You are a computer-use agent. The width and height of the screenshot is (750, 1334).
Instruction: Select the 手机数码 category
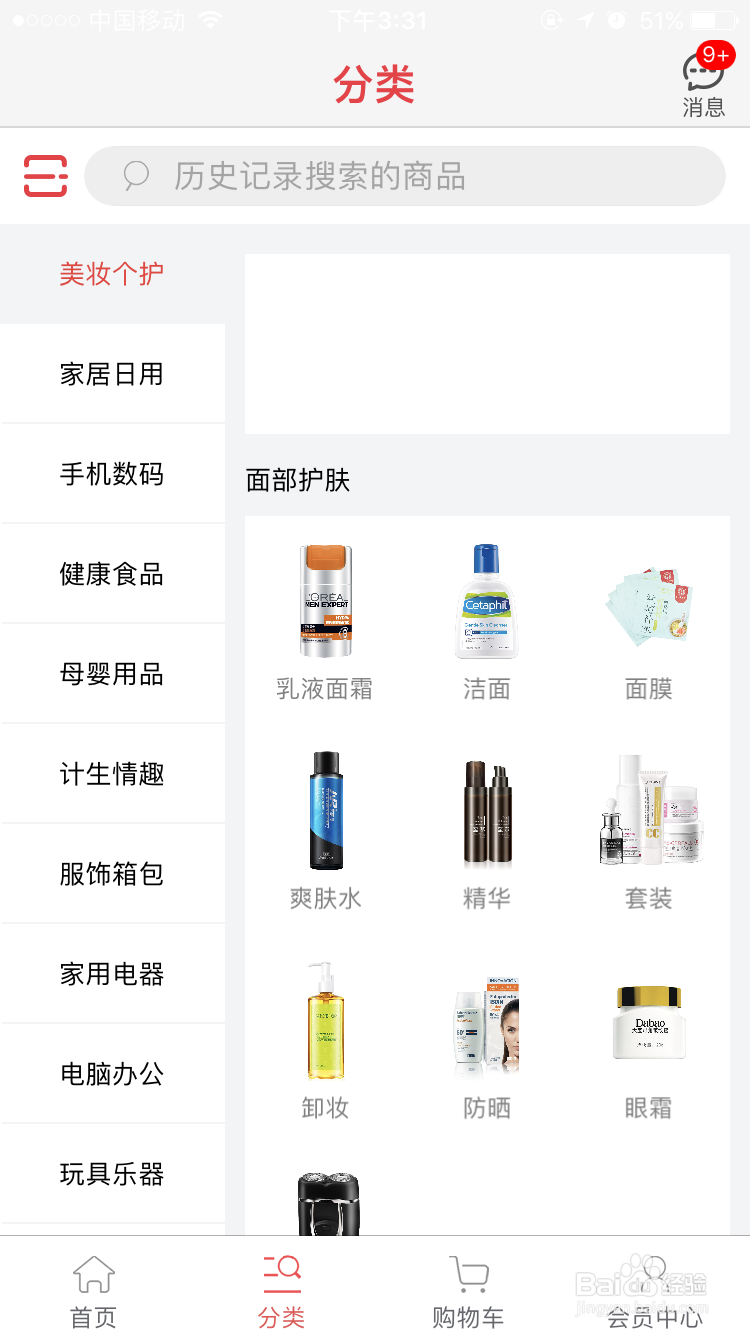click(x=112, y=474)
